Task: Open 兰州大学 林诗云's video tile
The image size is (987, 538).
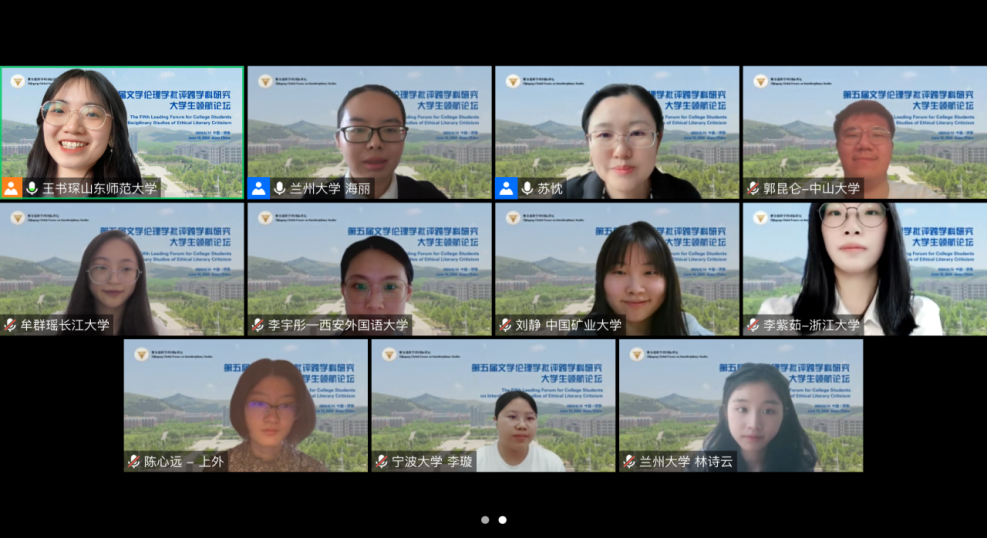Action: pos(740,405)
